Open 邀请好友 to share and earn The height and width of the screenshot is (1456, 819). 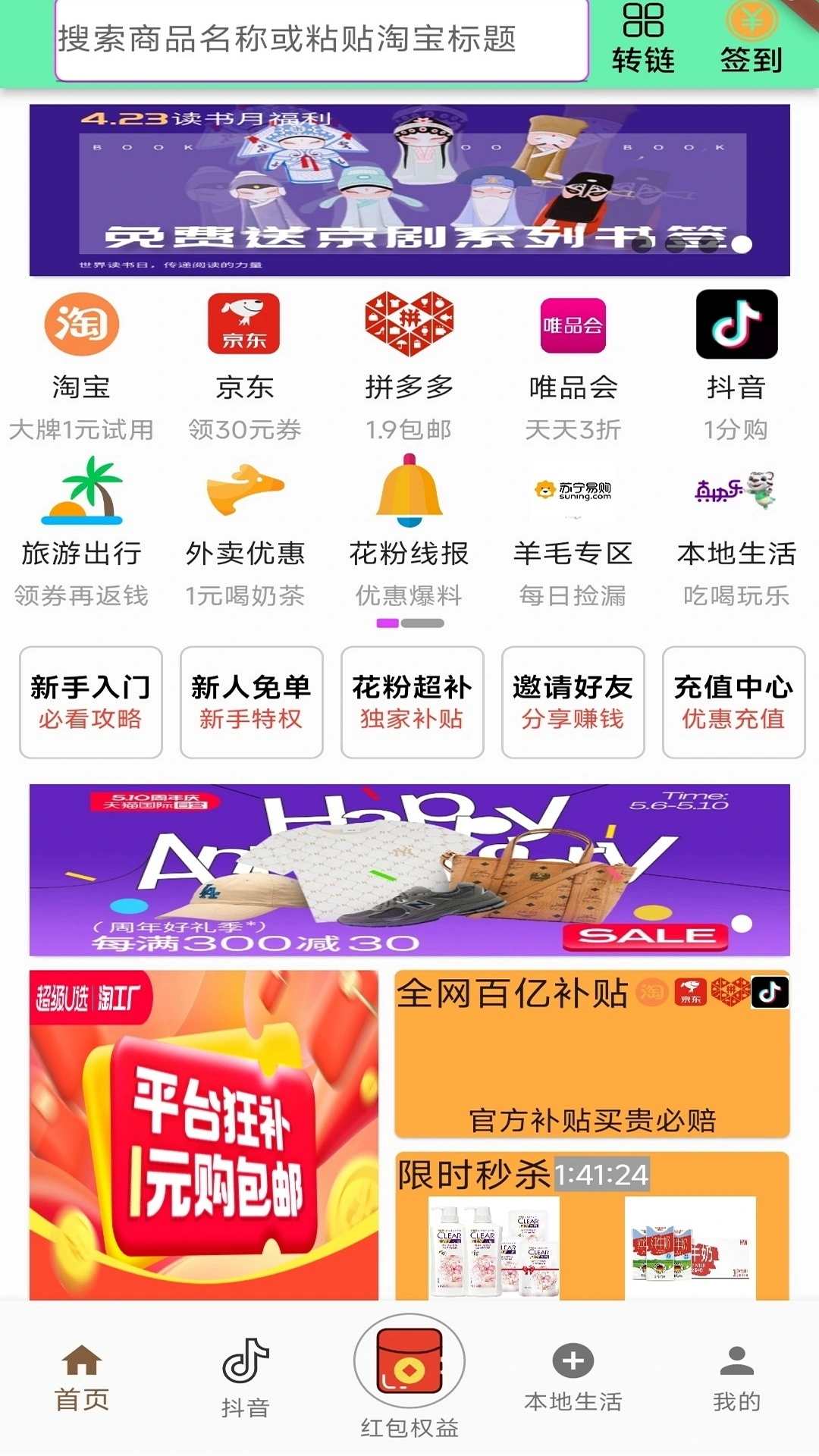tap(573, 703)
